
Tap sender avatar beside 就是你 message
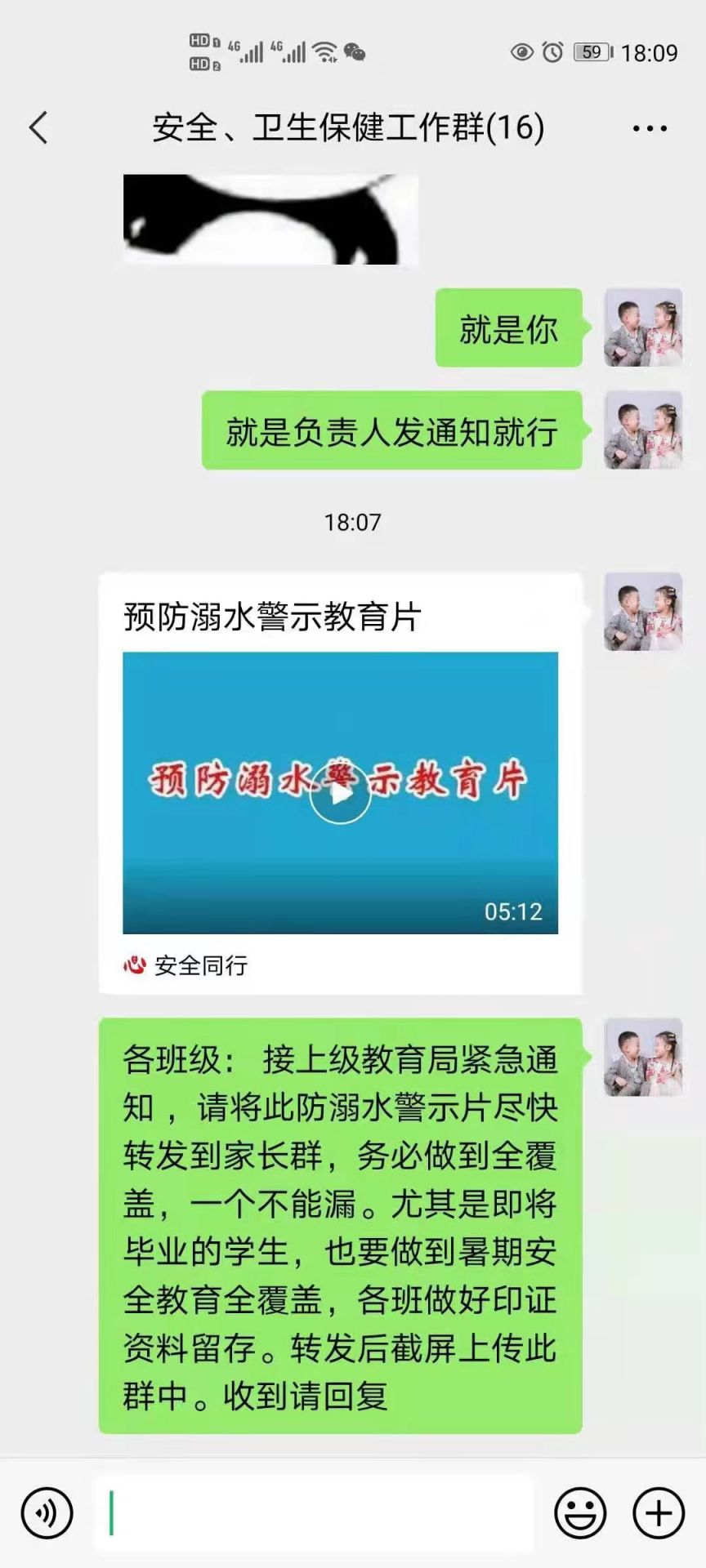643,327
